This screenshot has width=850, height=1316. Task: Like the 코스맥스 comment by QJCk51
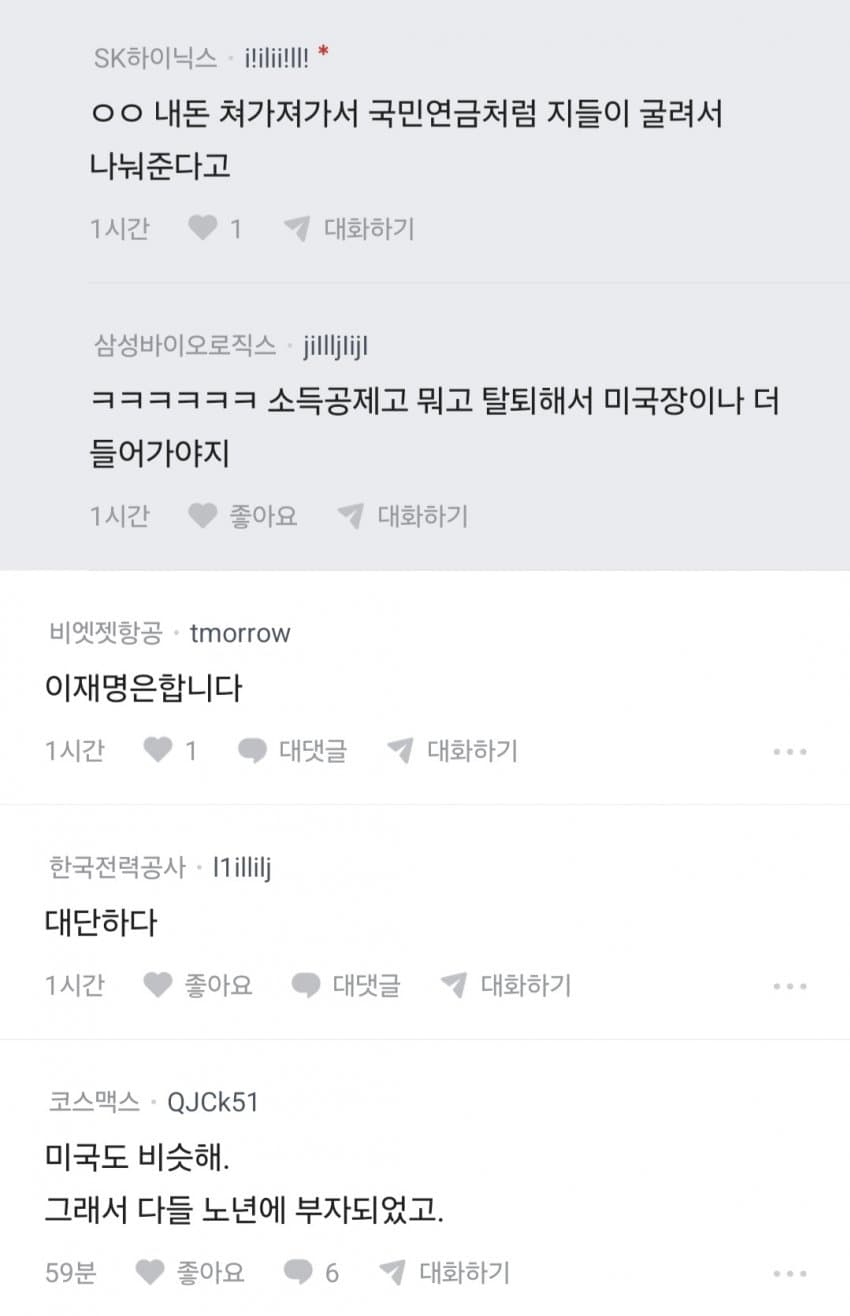pyautogui.click(x=190, y=1272)
